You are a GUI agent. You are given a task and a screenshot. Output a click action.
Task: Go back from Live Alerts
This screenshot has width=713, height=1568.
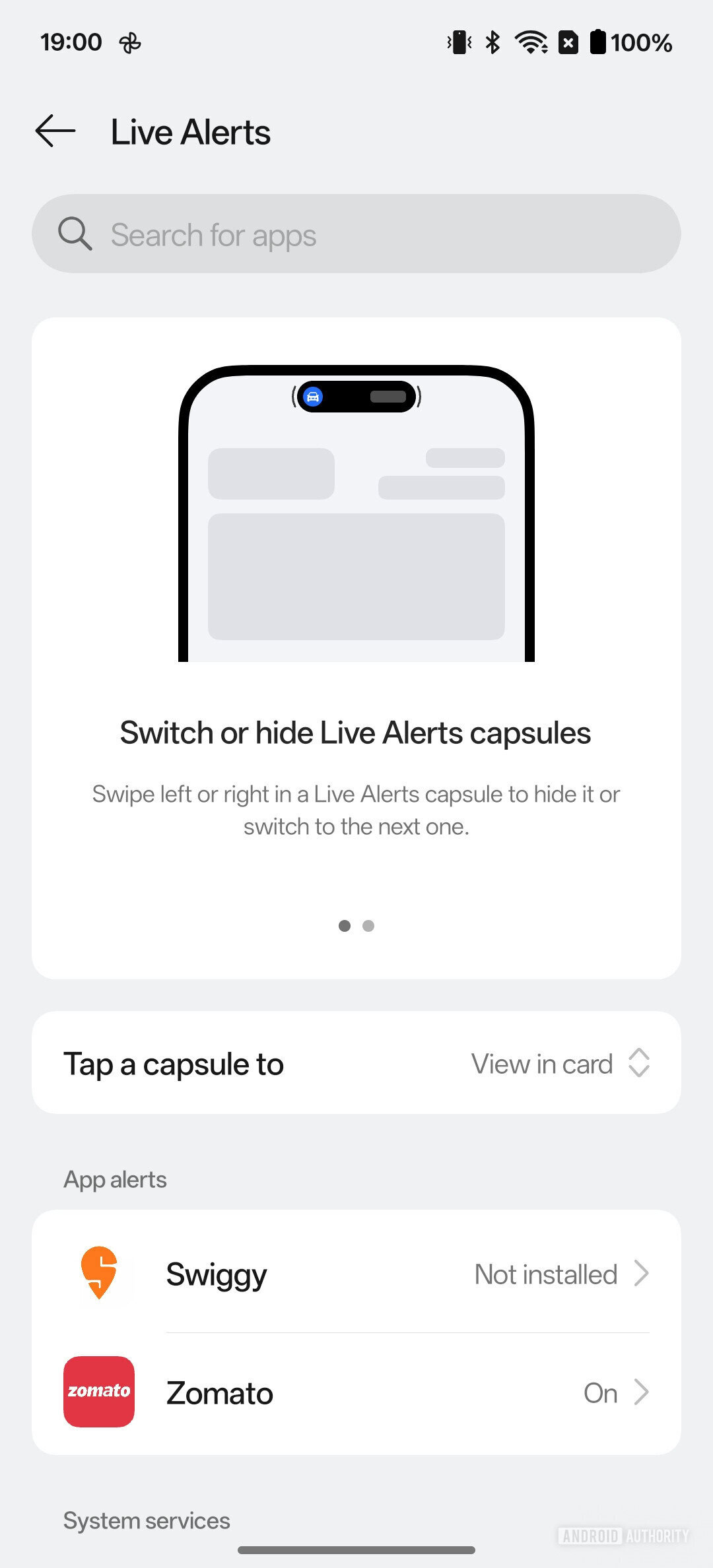pos(55,131)
